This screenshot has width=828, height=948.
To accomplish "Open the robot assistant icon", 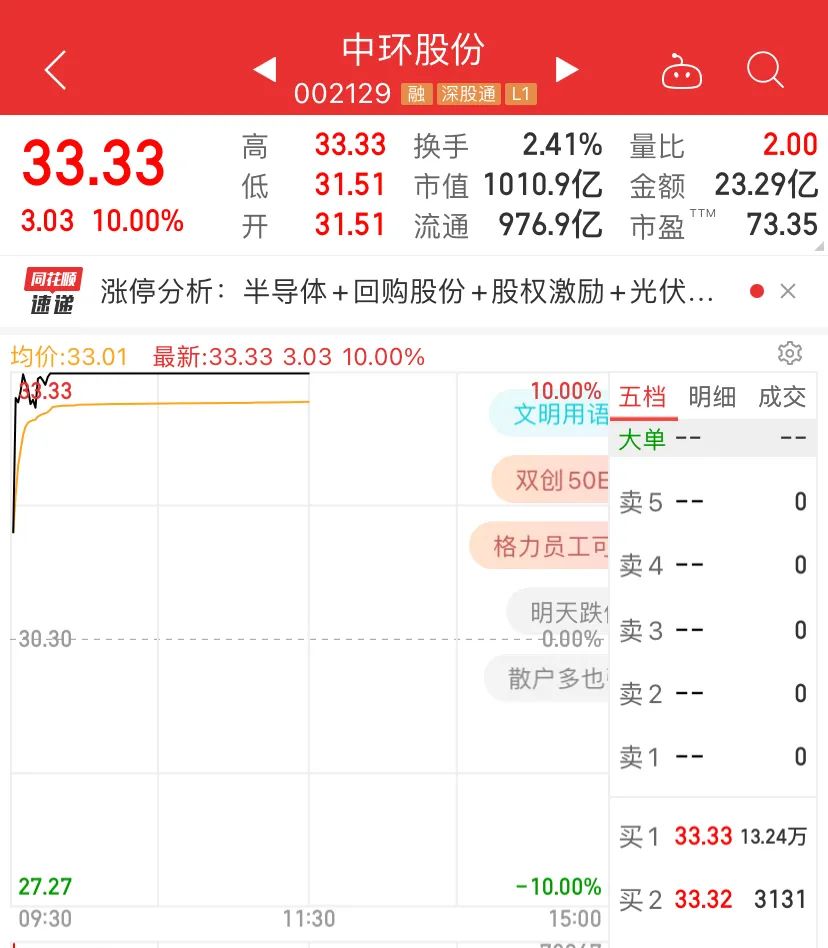I will click(682, 72).
